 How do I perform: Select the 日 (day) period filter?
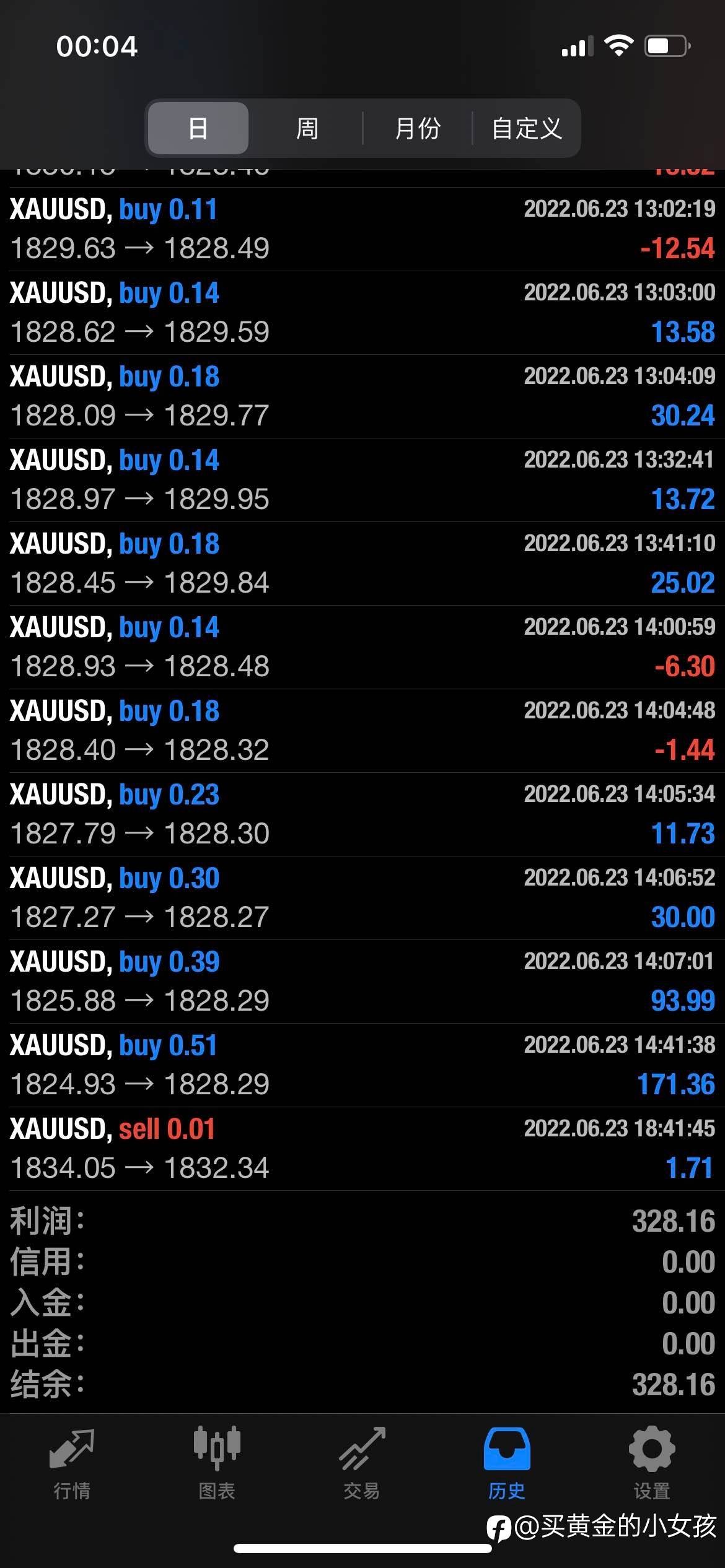[198, 128]
